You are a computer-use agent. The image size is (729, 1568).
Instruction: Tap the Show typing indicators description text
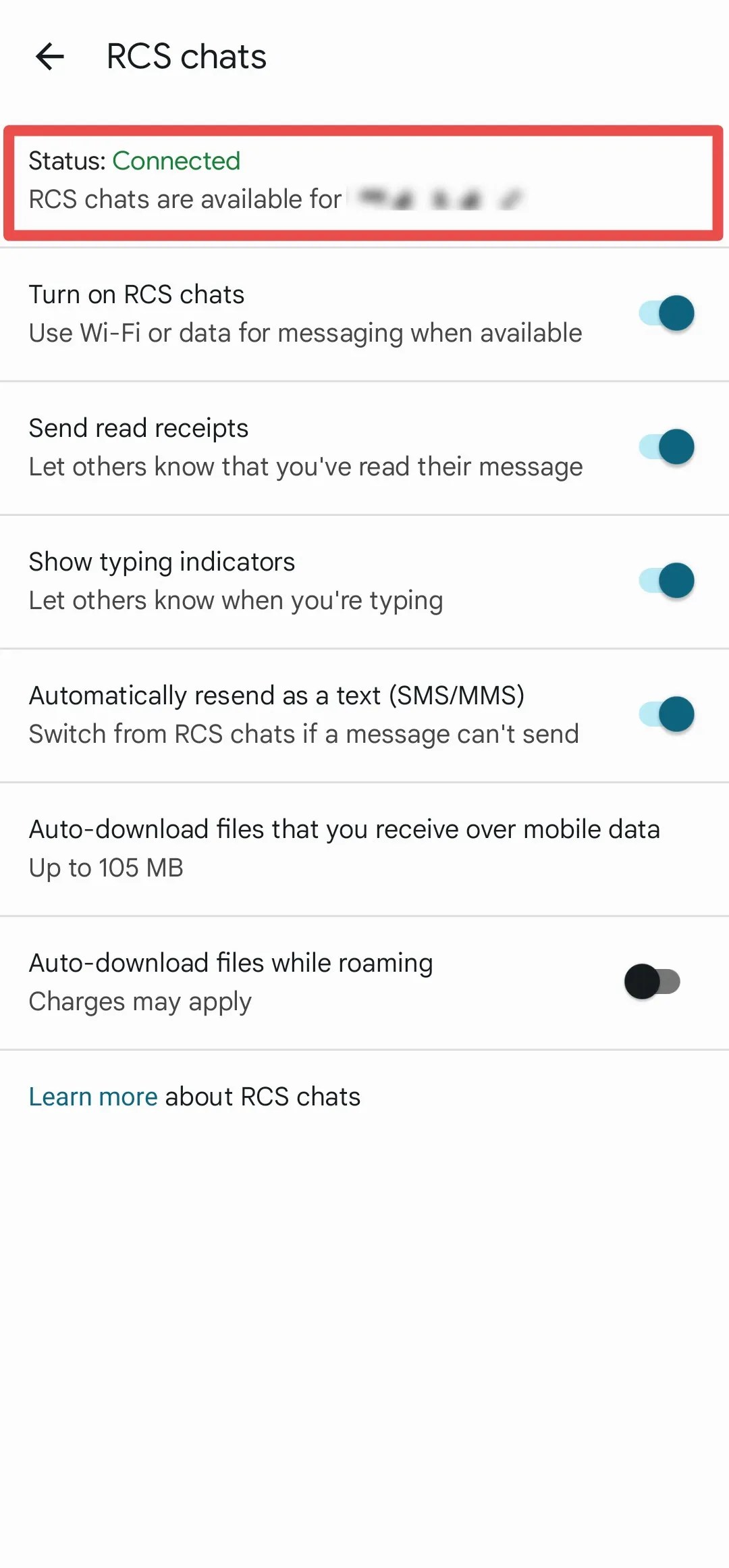pos(235,600)
